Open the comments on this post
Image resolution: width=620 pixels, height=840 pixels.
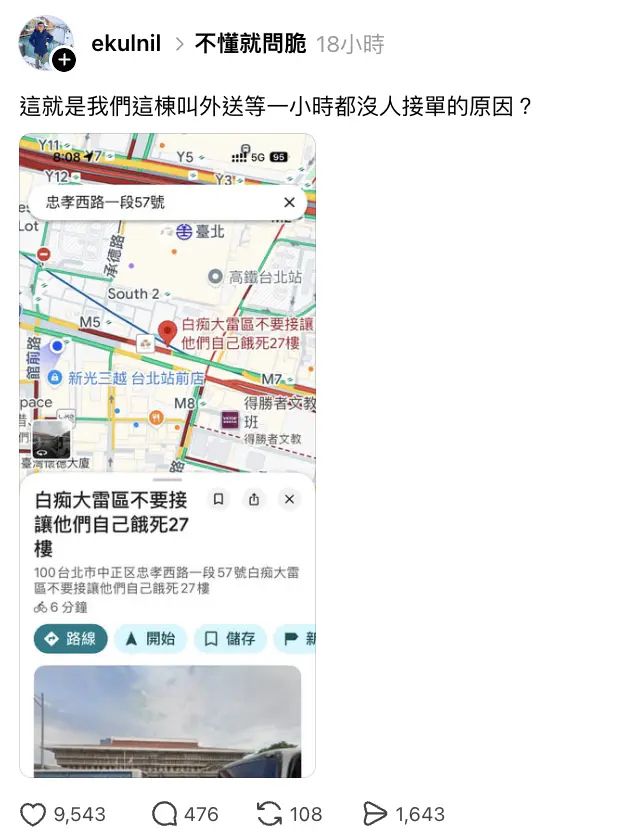[165, 814]
